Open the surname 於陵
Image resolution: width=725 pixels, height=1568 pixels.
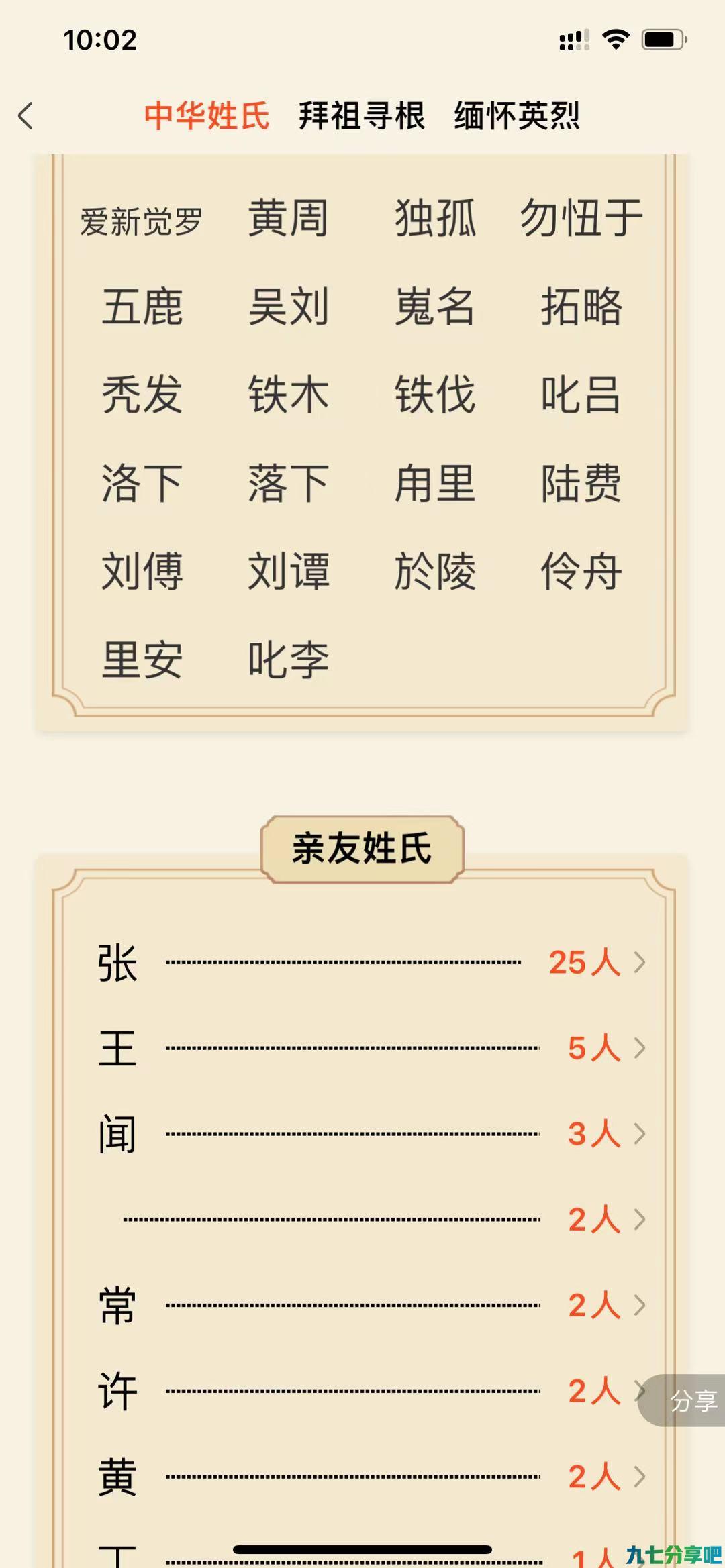pos(435,572)
